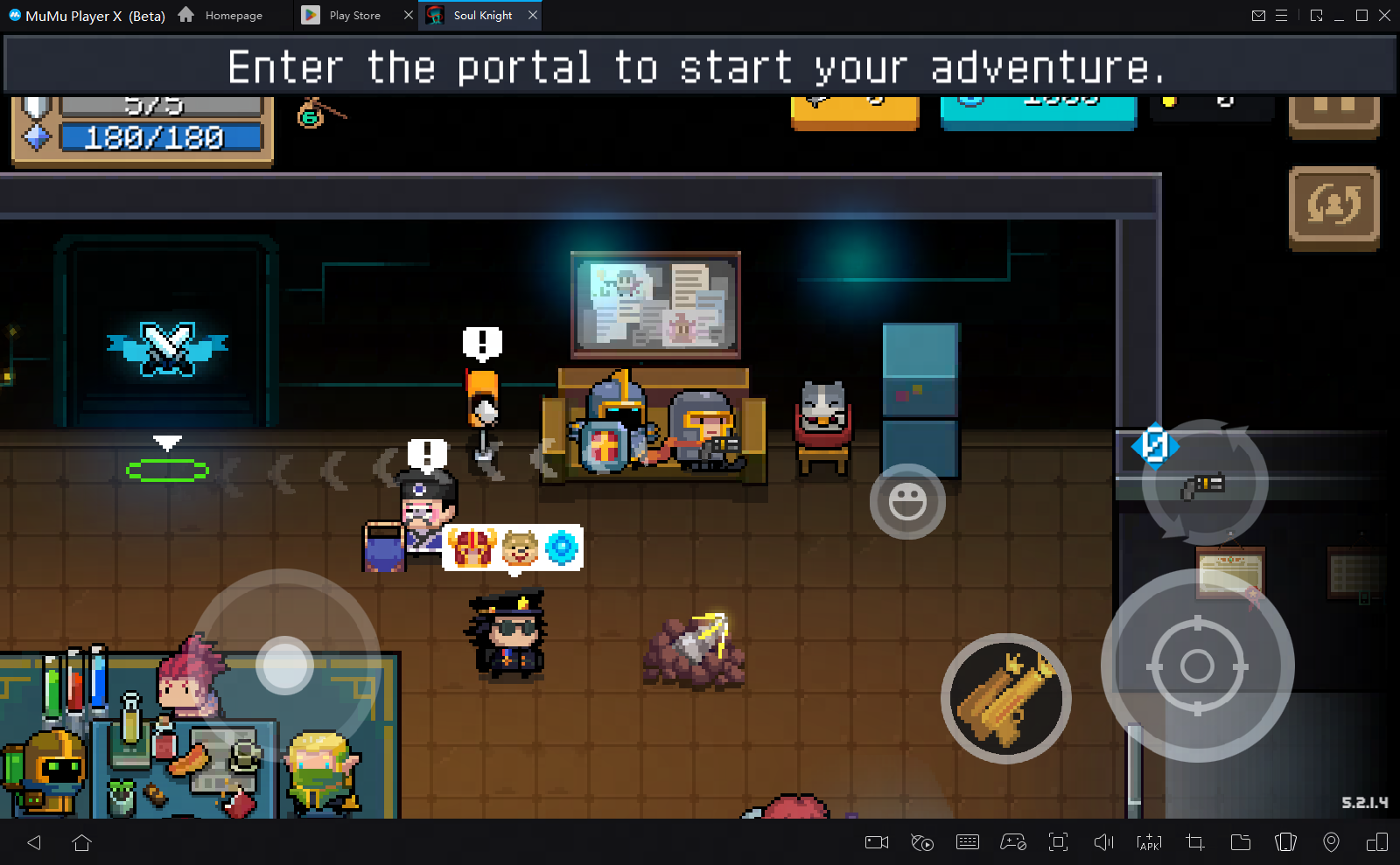
Task: Open the shared folder tool
Action: [1240, 842]
